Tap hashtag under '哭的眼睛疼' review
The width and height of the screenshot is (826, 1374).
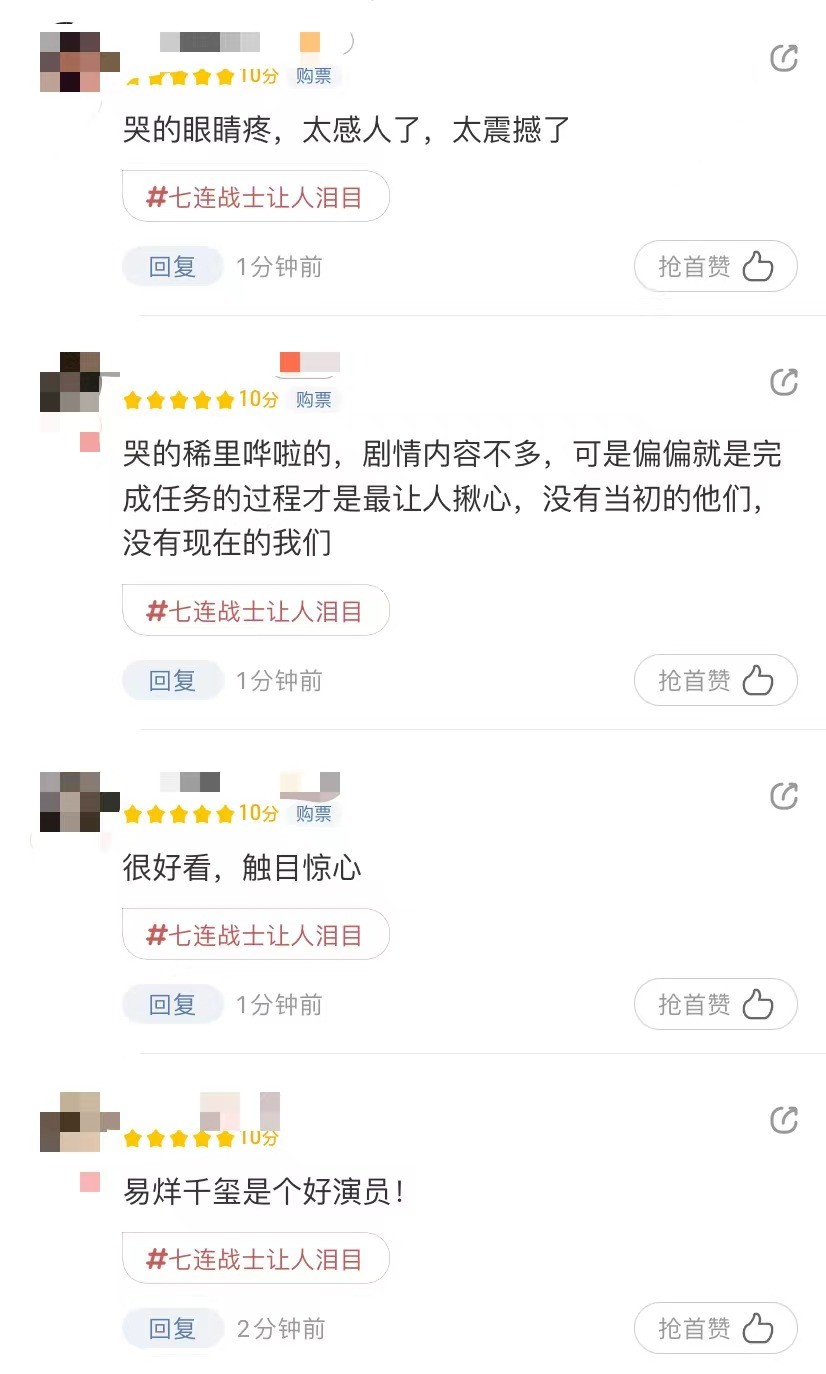click(x=256, y=196)
